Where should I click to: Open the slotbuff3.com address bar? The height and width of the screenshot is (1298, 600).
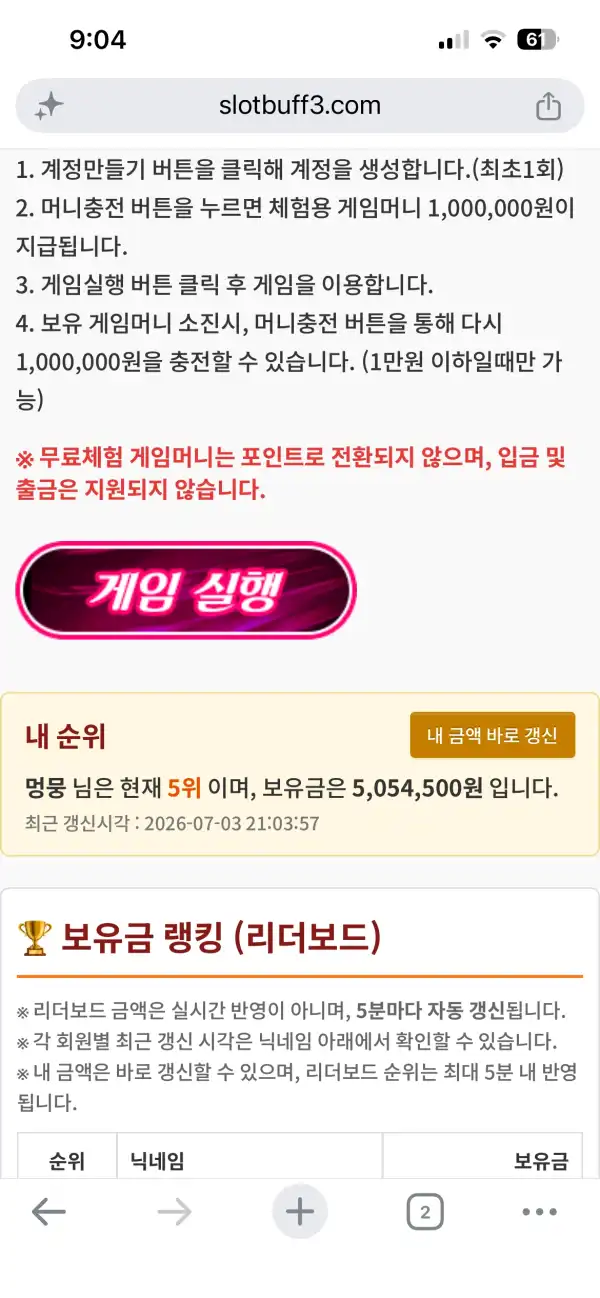coord(300,106)
